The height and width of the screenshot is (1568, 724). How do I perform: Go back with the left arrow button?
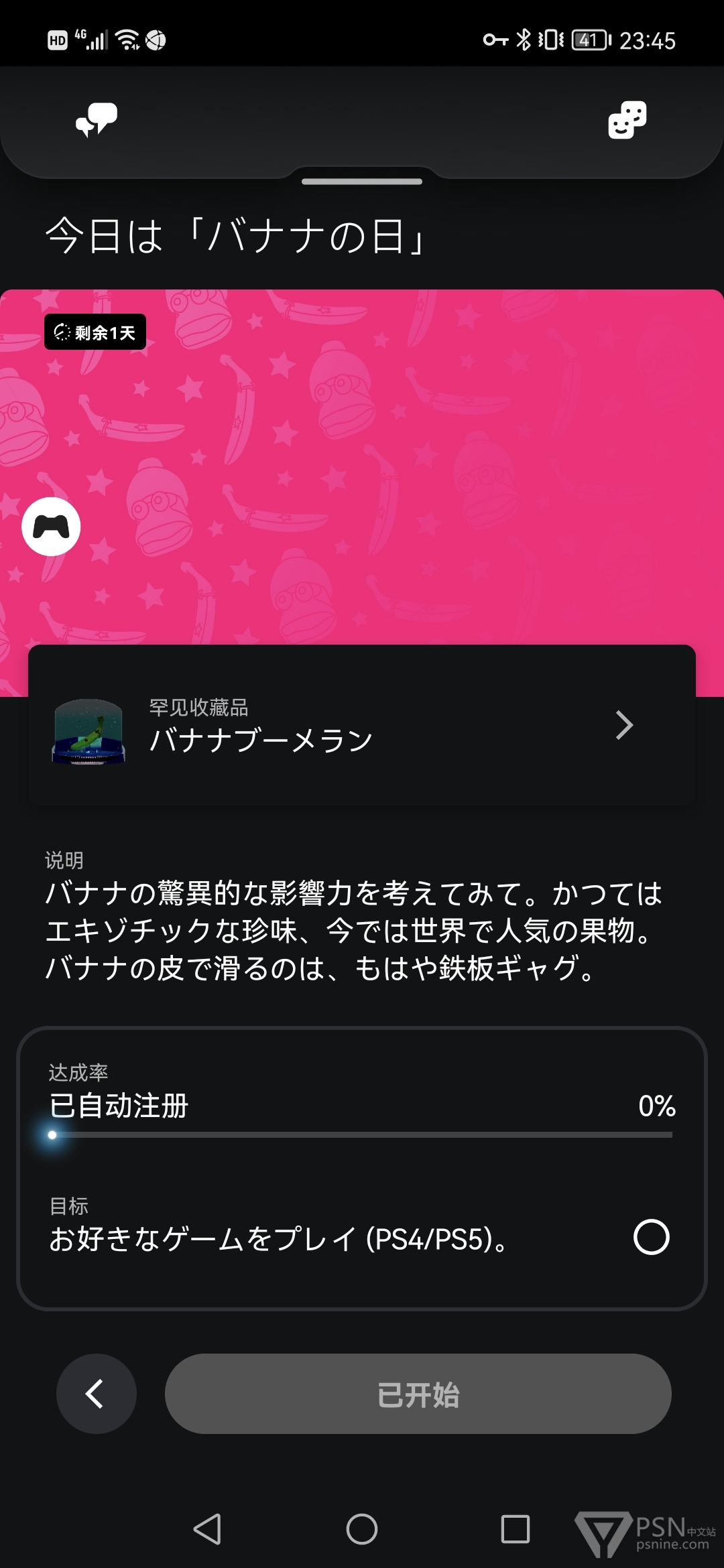click(97, 1394)
